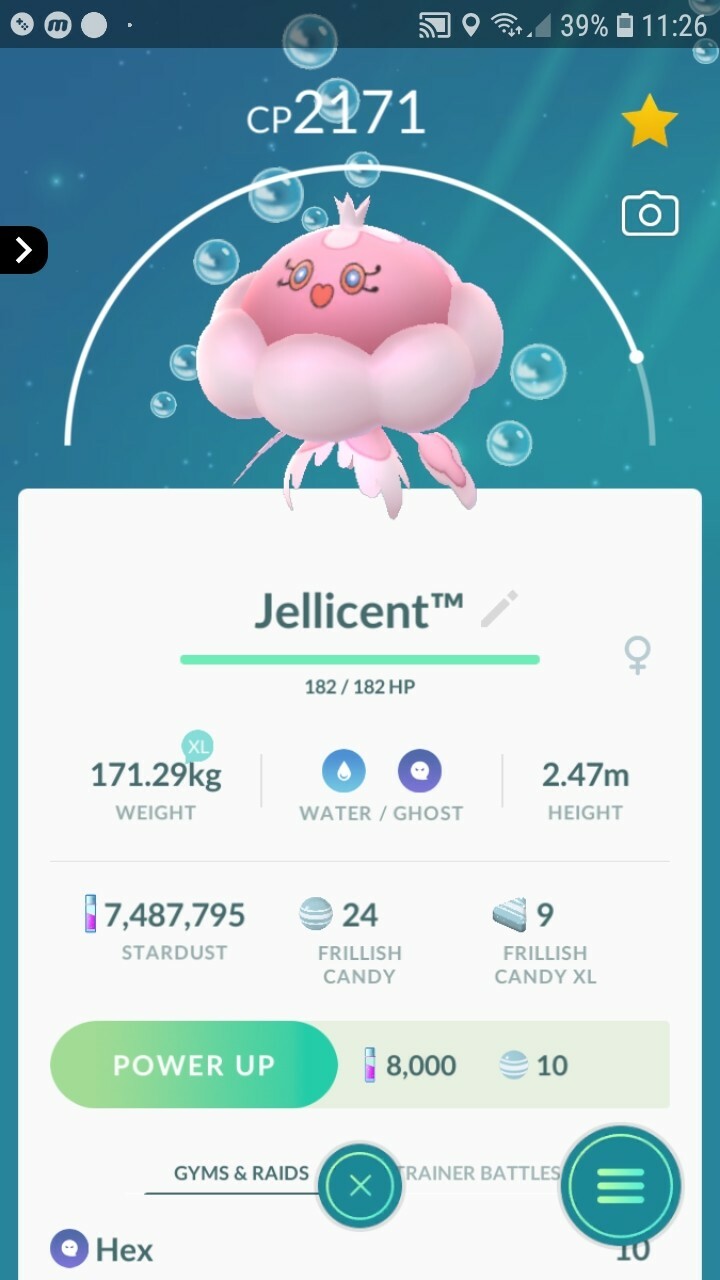The height and width of the screenshot is (1280, 720).
Task: Edit the Jellicent nickname with pencil icon
Action: pyautogui.click(x=499, y=608)
